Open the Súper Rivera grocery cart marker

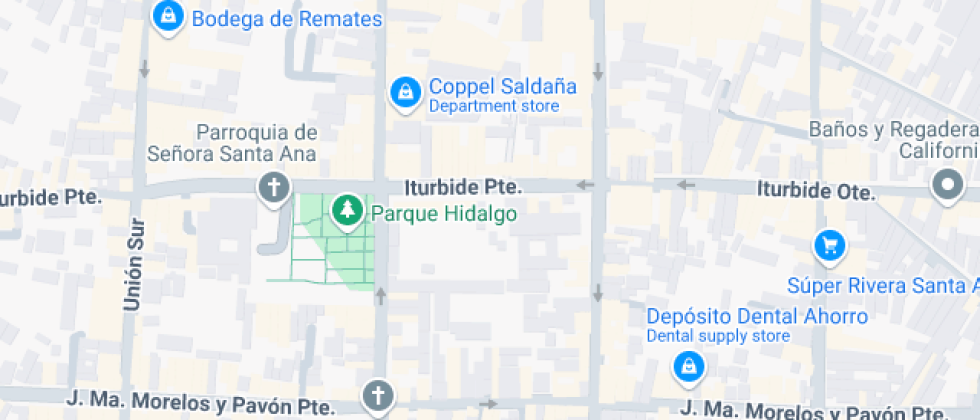(x=829, y=245)
